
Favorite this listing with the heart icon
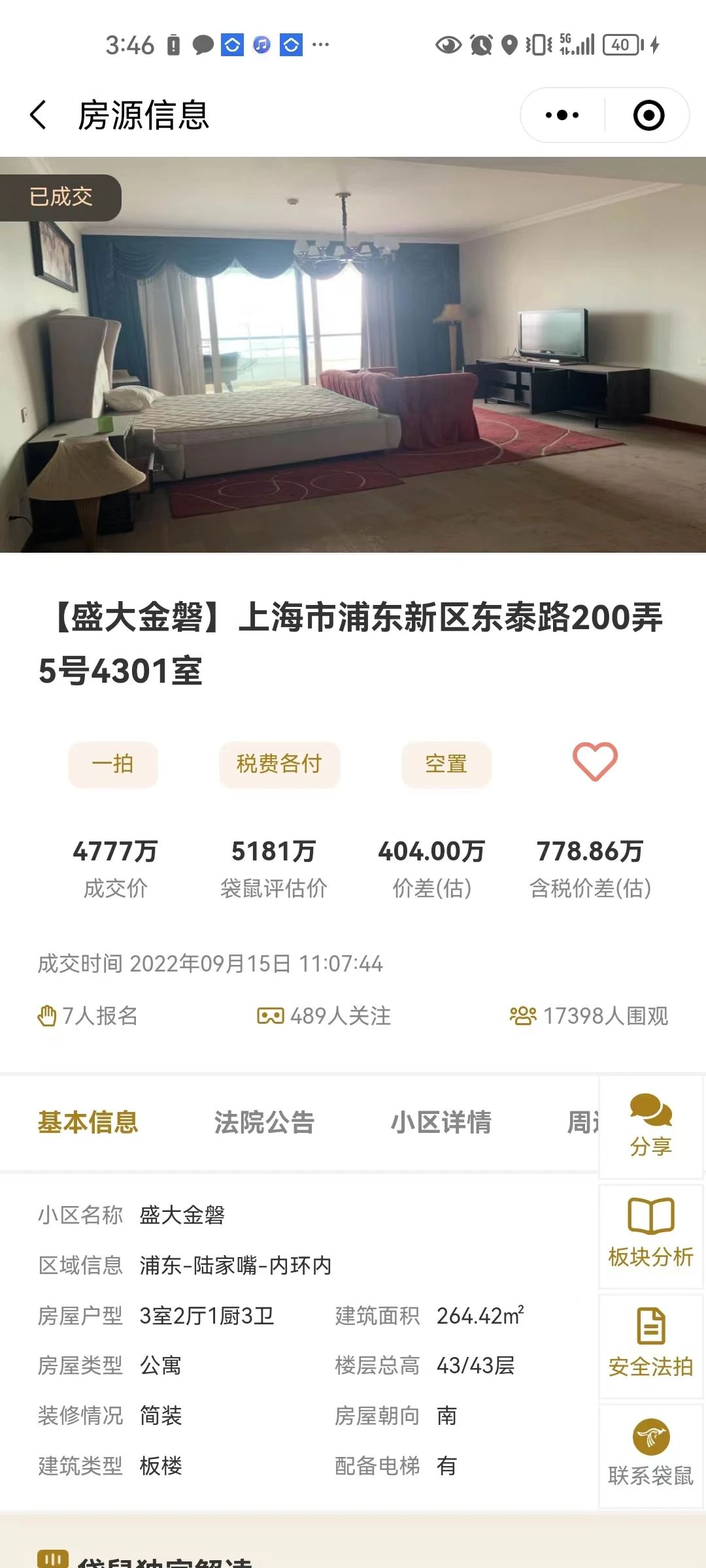[595, 762]
